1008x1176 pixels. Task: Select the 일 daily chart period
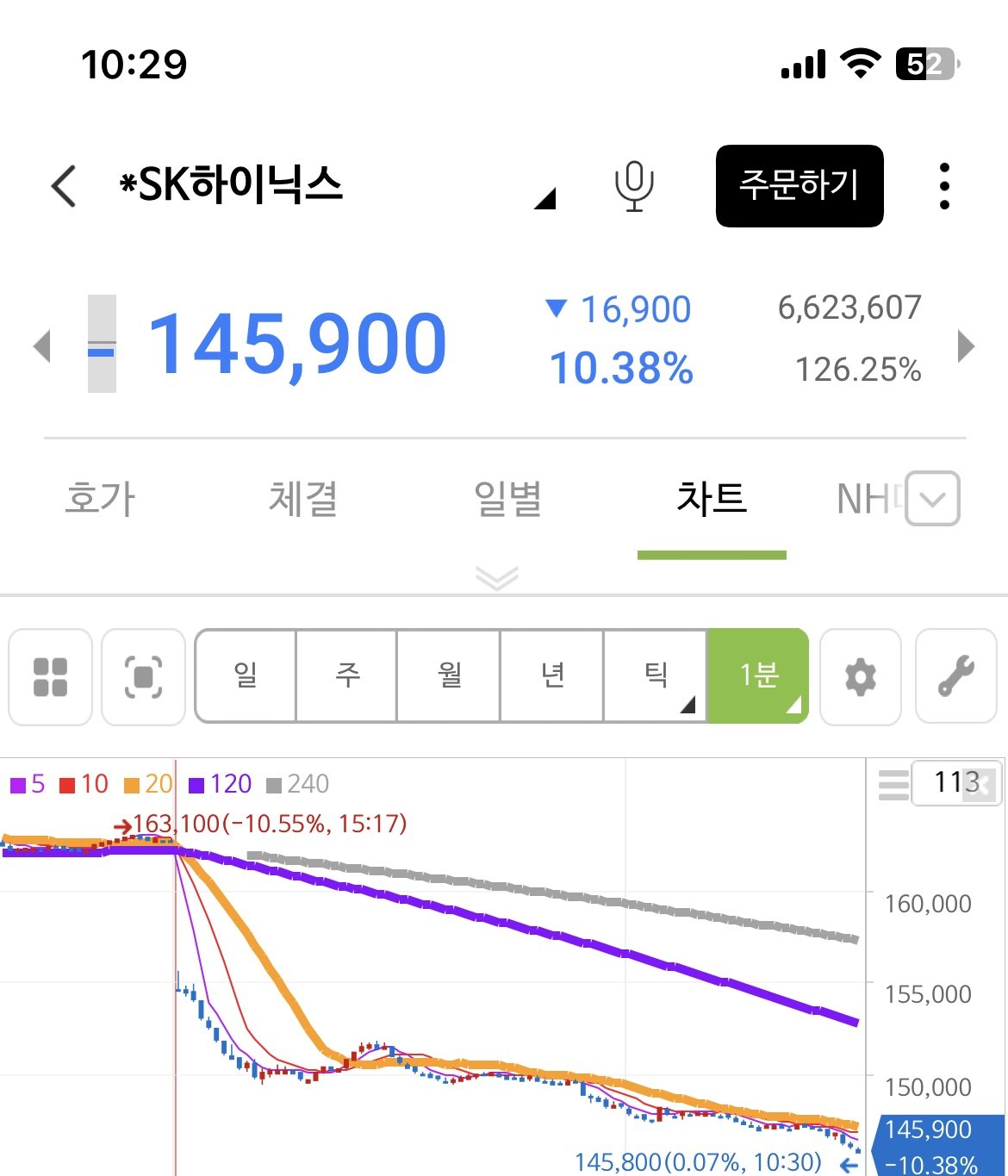246,675
